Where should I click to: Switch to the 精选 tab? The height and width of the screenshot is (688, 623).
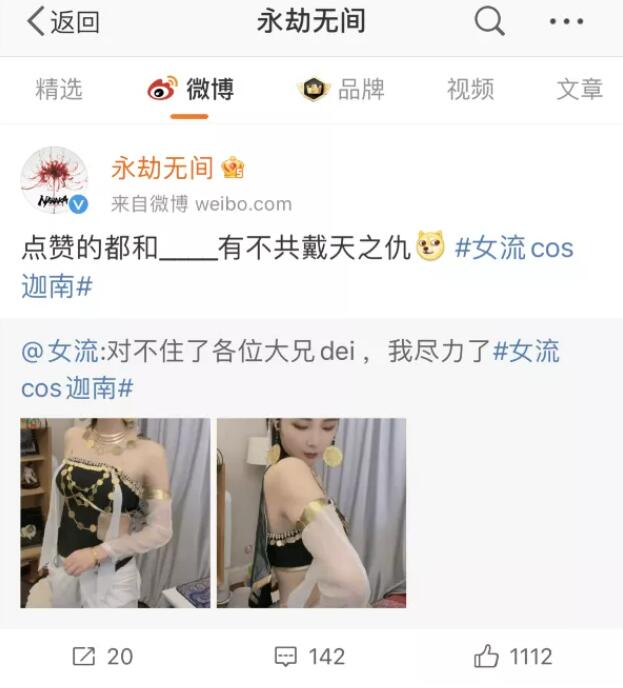(x=59, y=89)
